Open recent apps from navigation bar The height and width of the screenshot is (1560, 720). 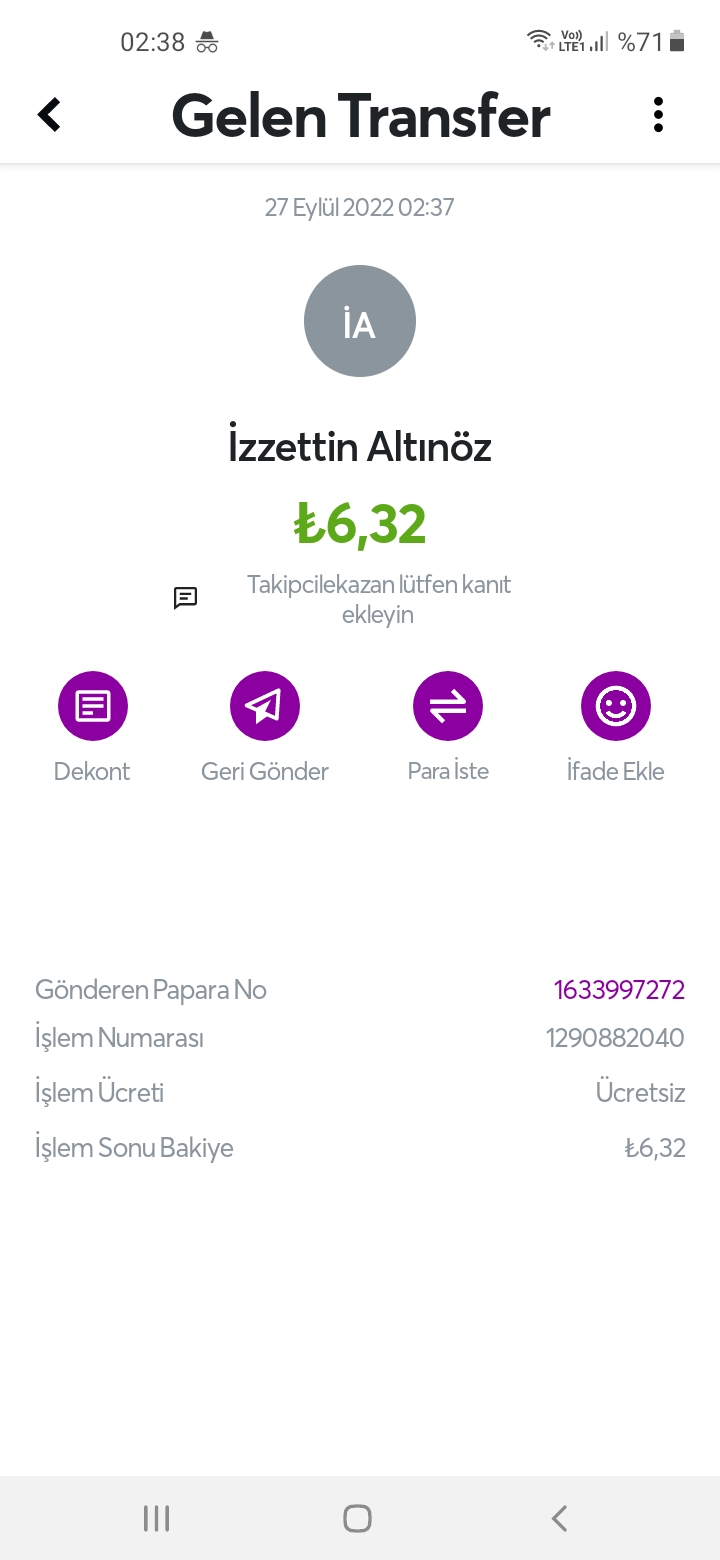click(x=156, y=1518)
